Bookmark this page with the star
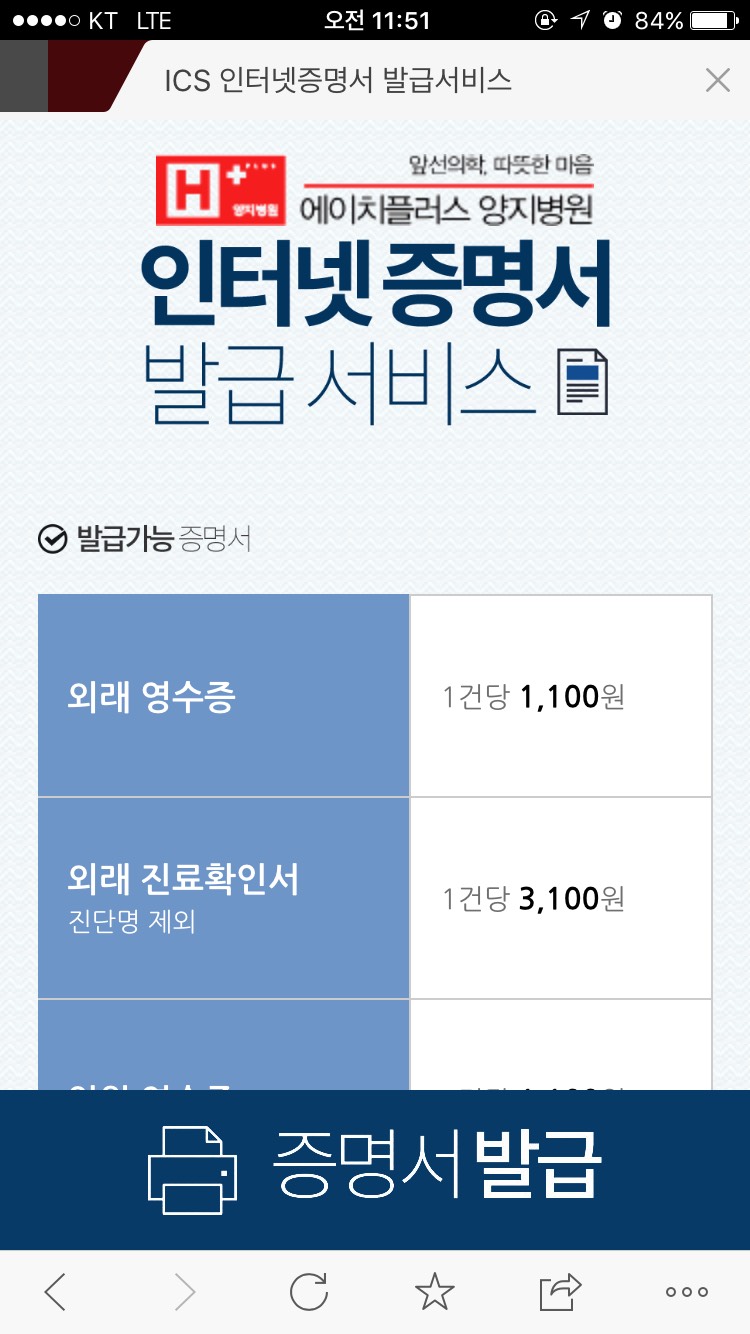The height and width of the screenshot is (1334, 750). point(434,1292)
